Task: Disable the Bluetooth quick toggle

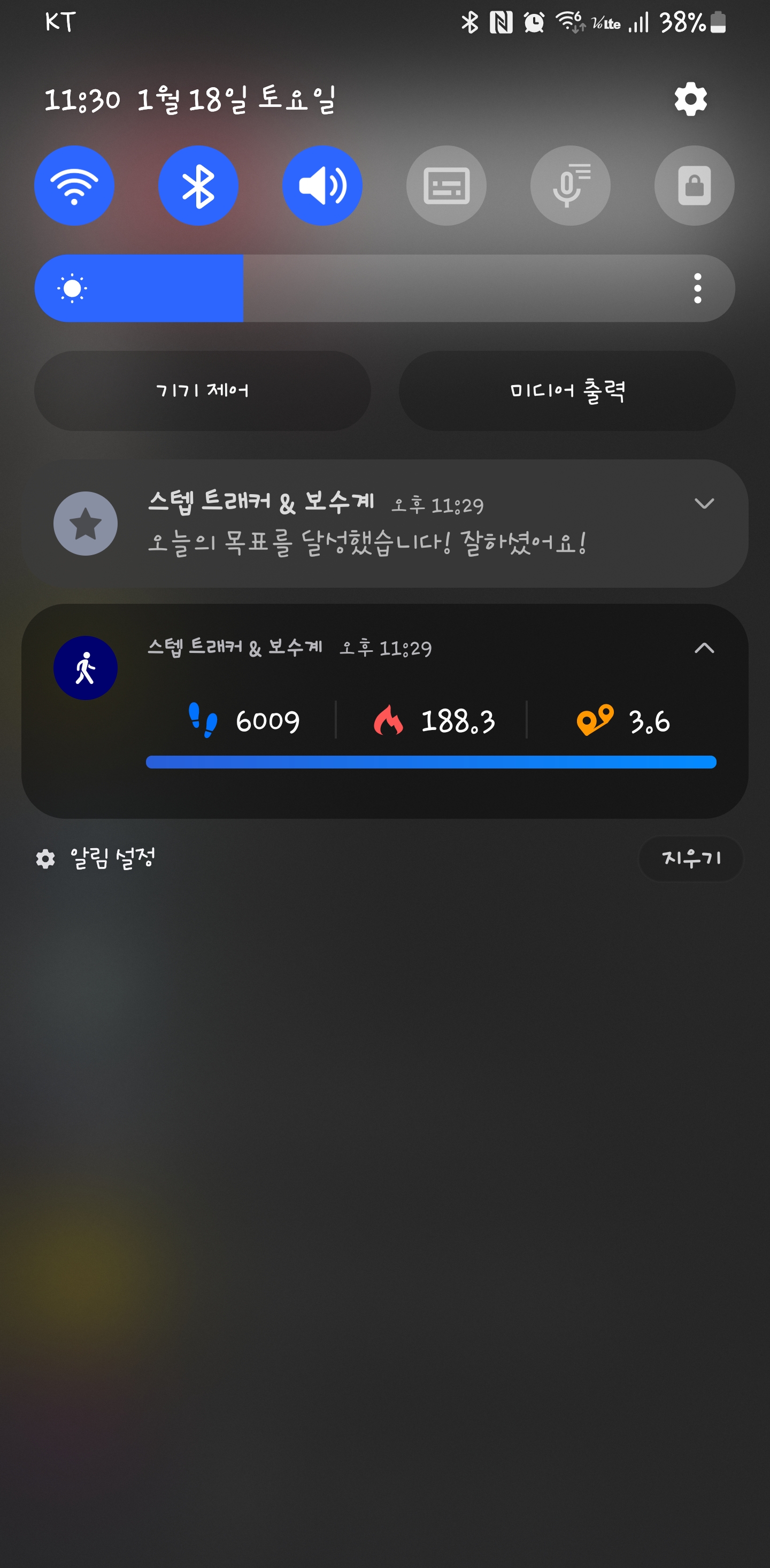Action: click(198, 186)
